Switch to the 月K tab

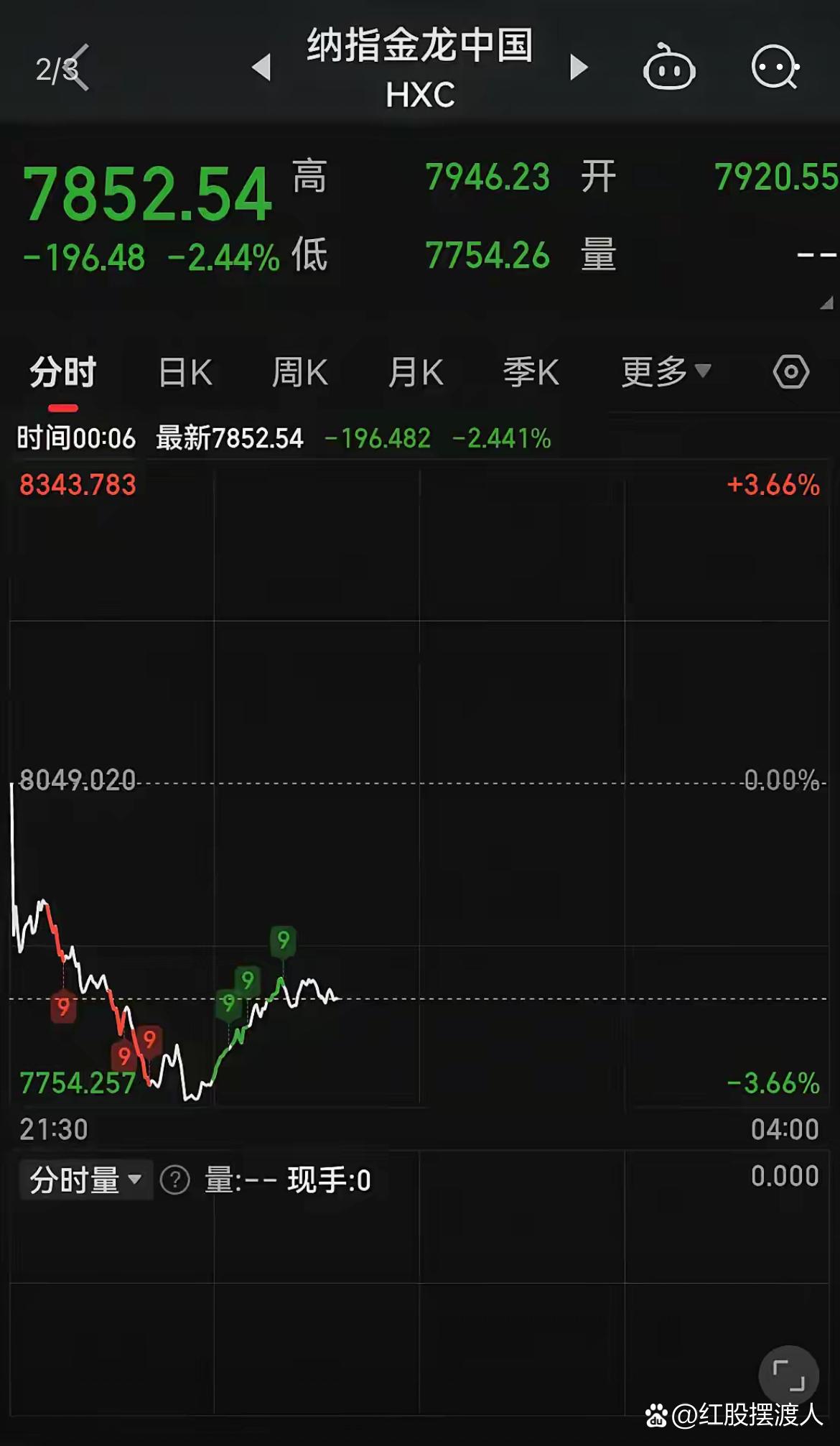point(415,371)
